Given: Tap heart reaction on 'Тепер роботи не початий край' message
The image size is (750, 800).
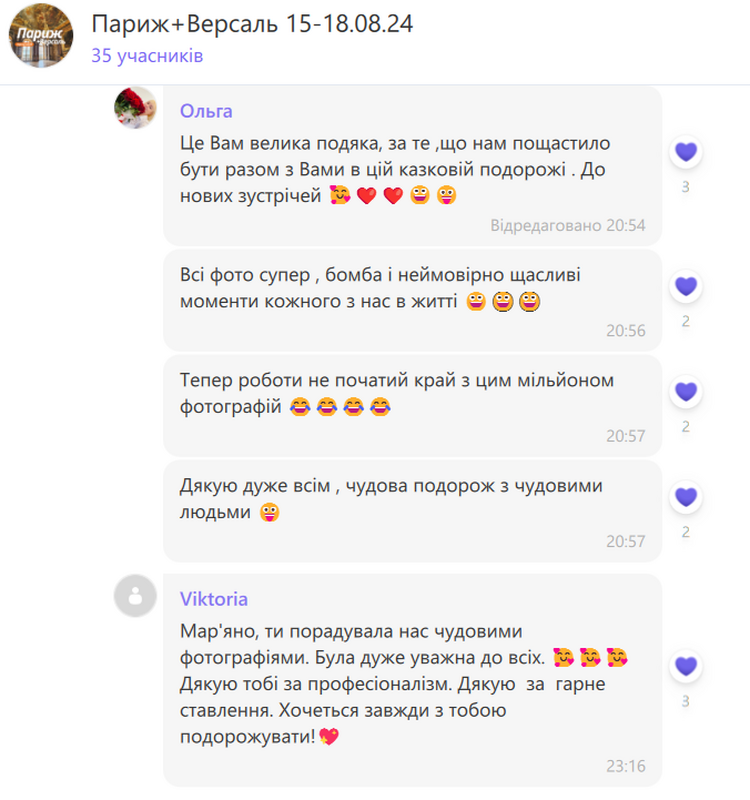Looking at the screenshot, I should coord(686,391).
